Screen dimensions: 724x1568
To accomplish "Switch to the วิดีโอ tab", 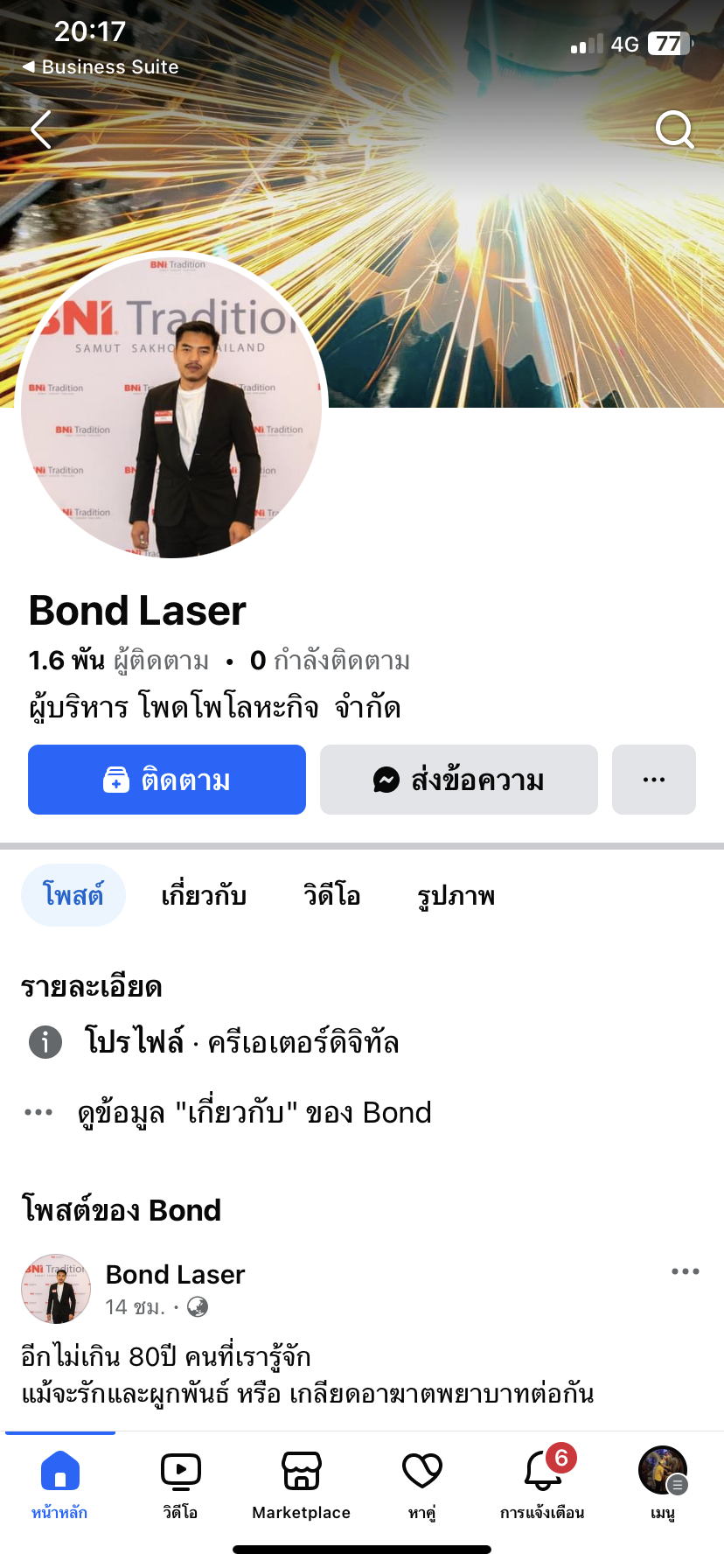I will pos(331,895).
